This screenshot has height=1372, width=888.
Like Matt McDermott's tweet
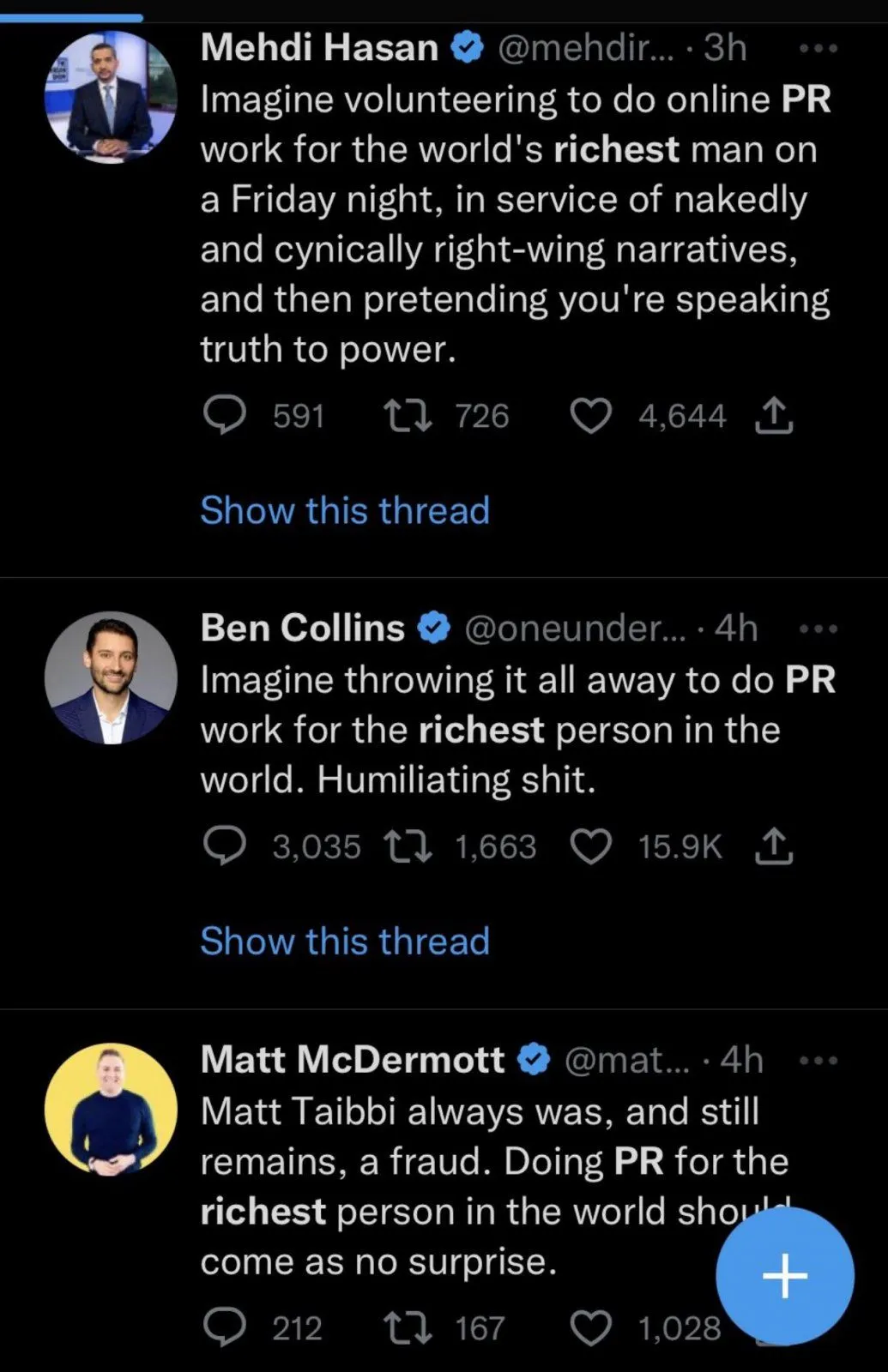tap(591, 1328)
